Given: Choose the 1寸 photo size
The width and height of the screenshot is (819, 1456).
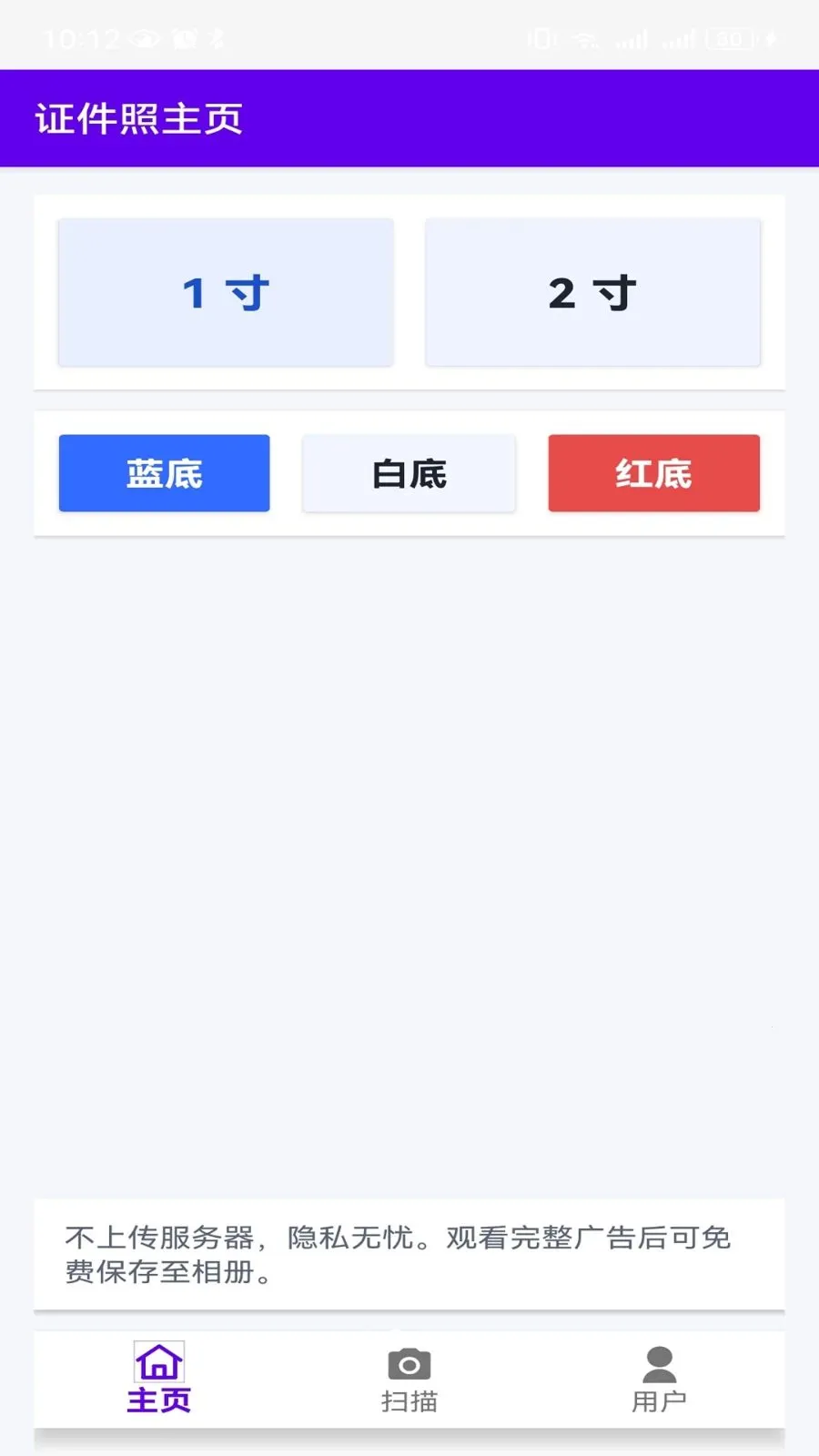Looking at the screenshot, I should [x=225, y=290].
